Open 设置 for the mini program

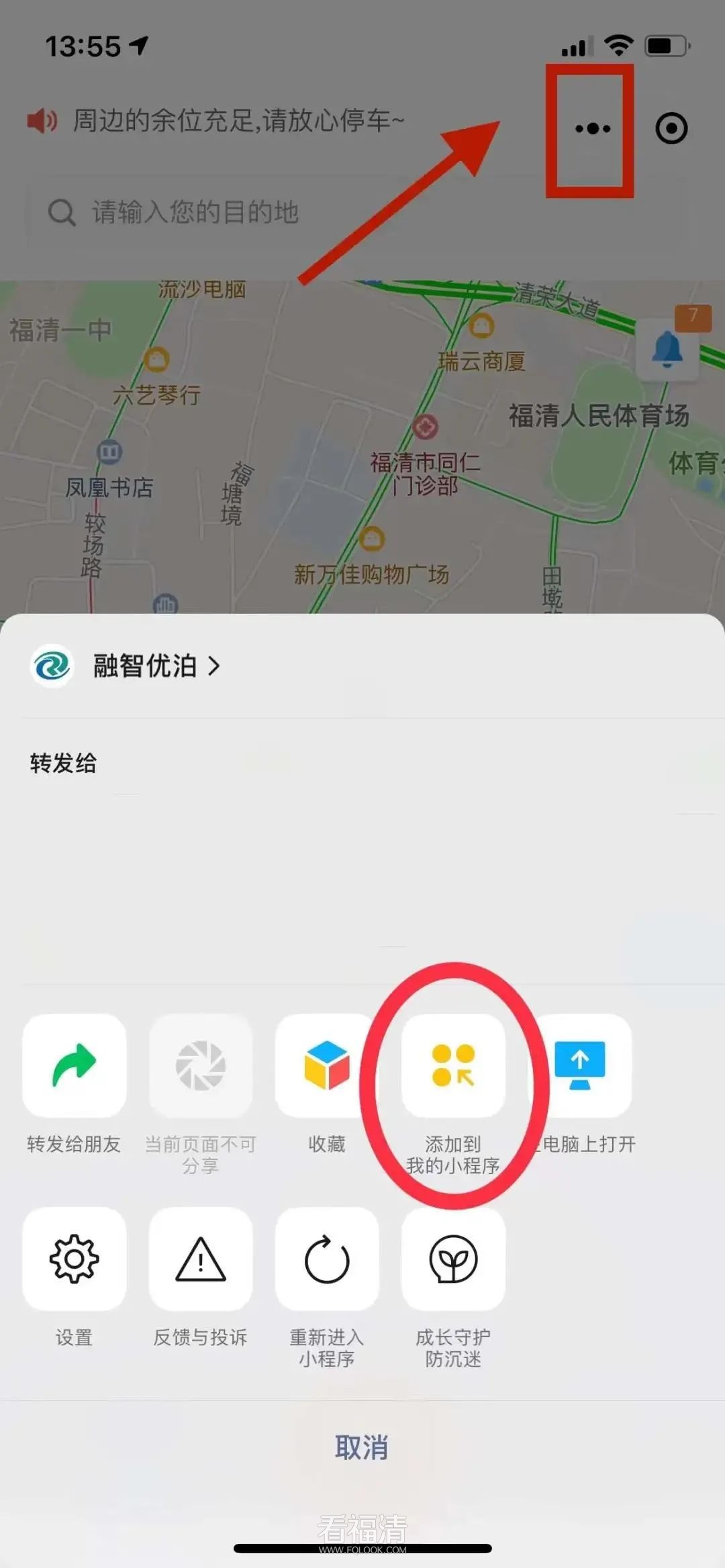74,1259
